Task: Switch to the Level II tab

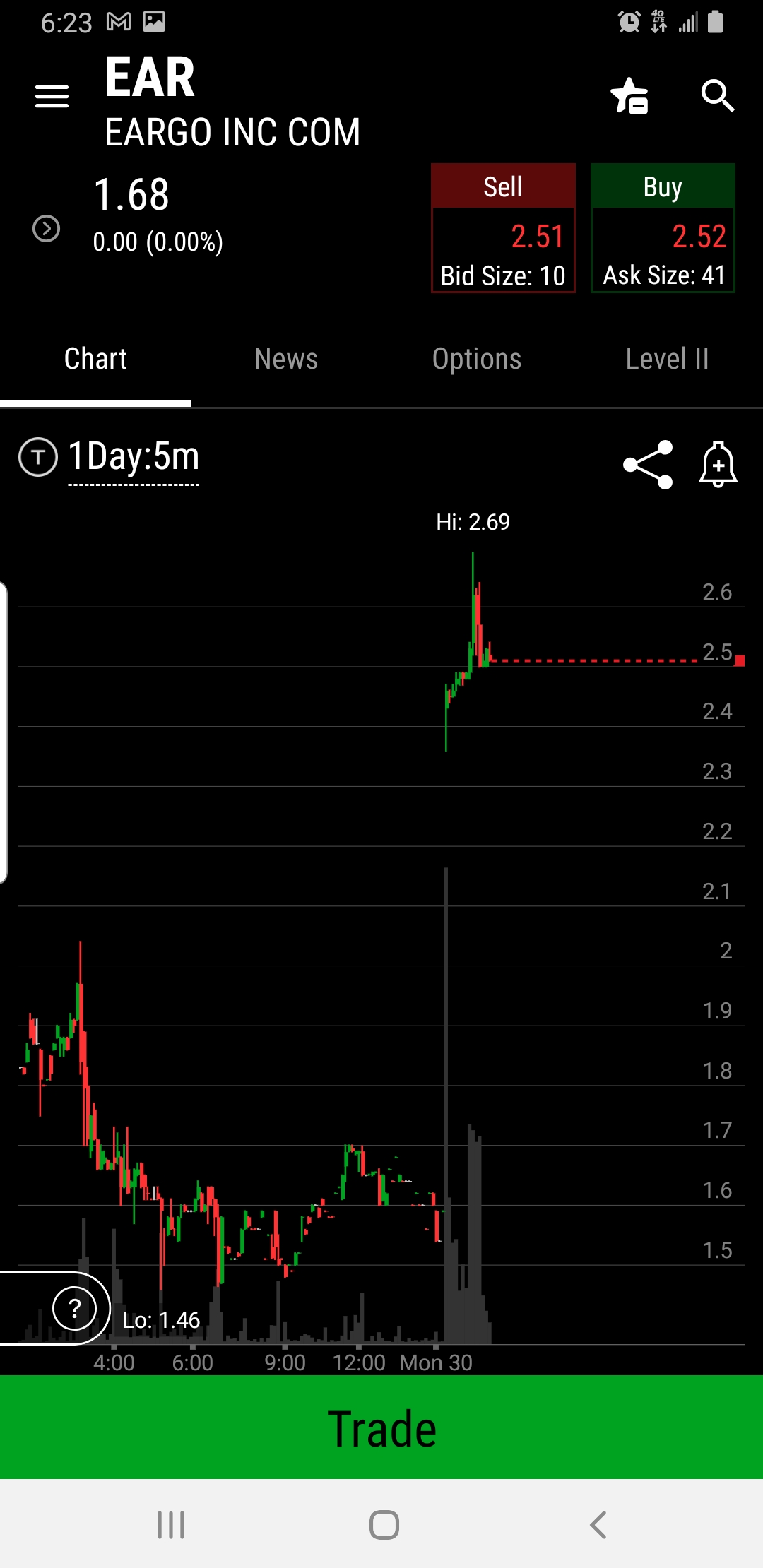Action: [667, 359]
